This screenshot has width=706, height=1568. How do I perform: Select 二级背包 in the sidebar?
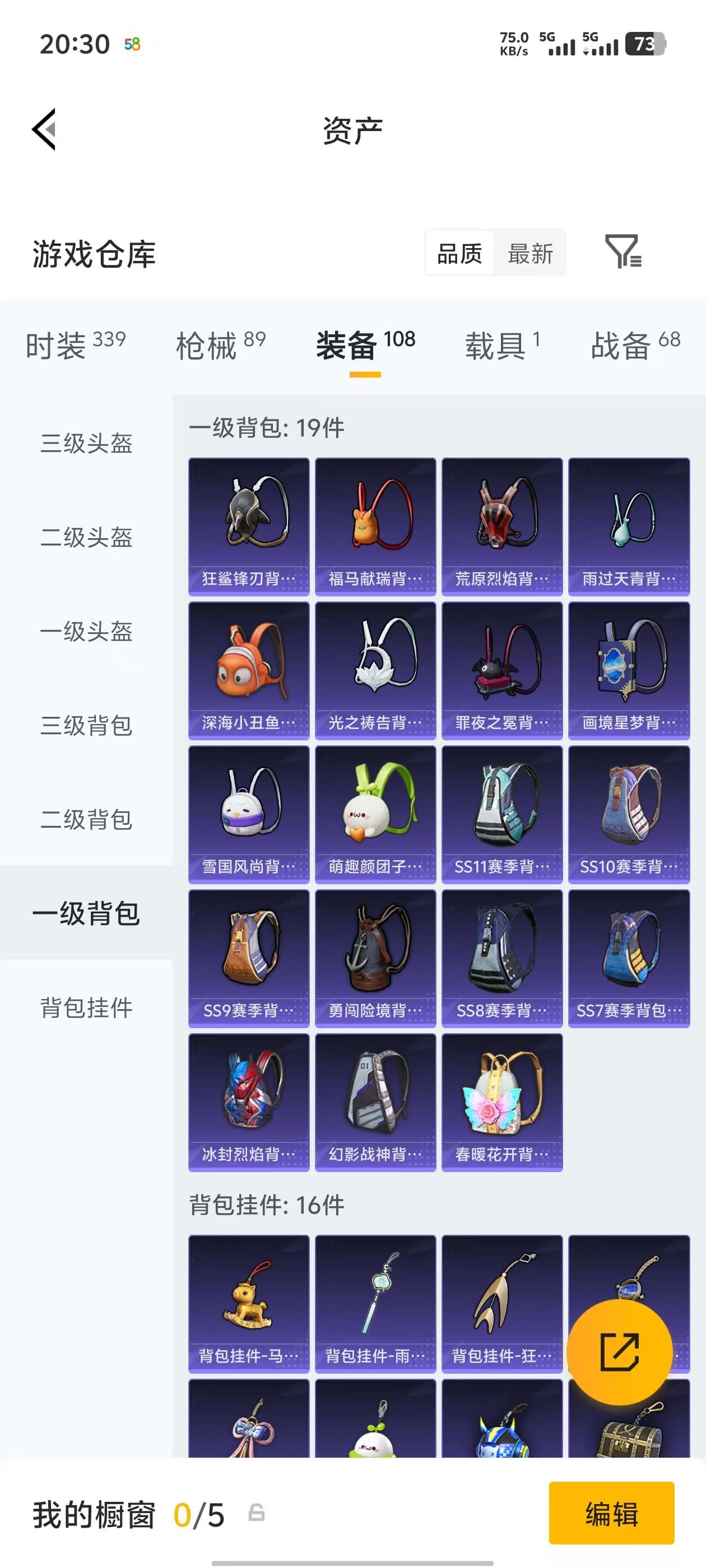86,820
